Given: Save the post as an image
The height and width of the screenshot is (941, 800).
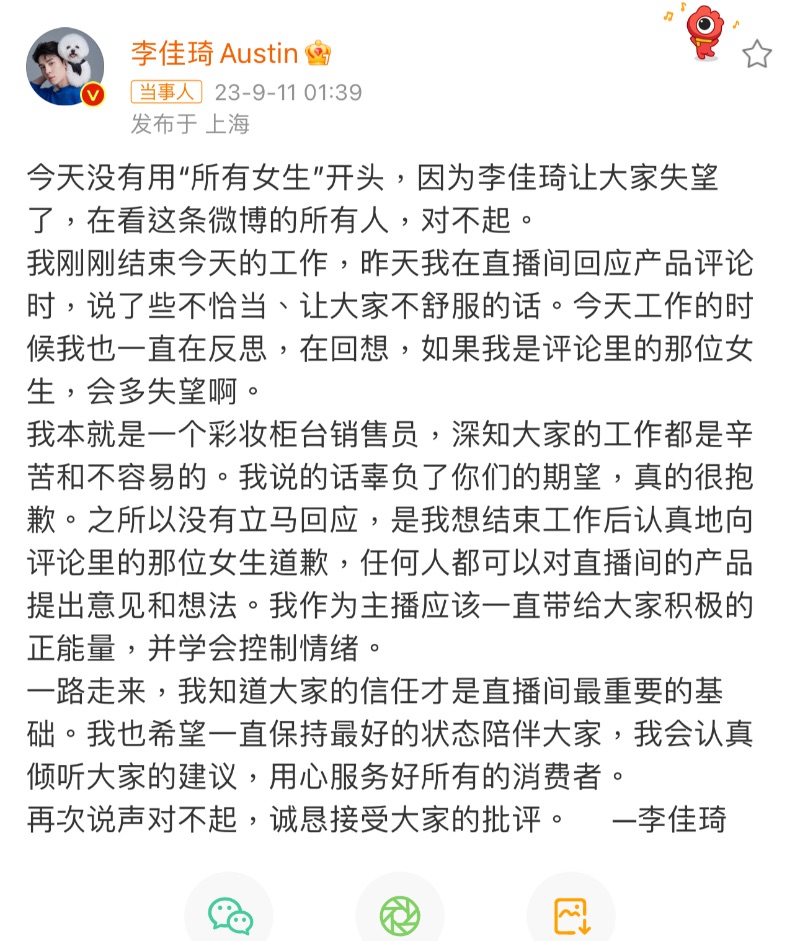Looking at the screenshot, I should [x=571, y=914].
